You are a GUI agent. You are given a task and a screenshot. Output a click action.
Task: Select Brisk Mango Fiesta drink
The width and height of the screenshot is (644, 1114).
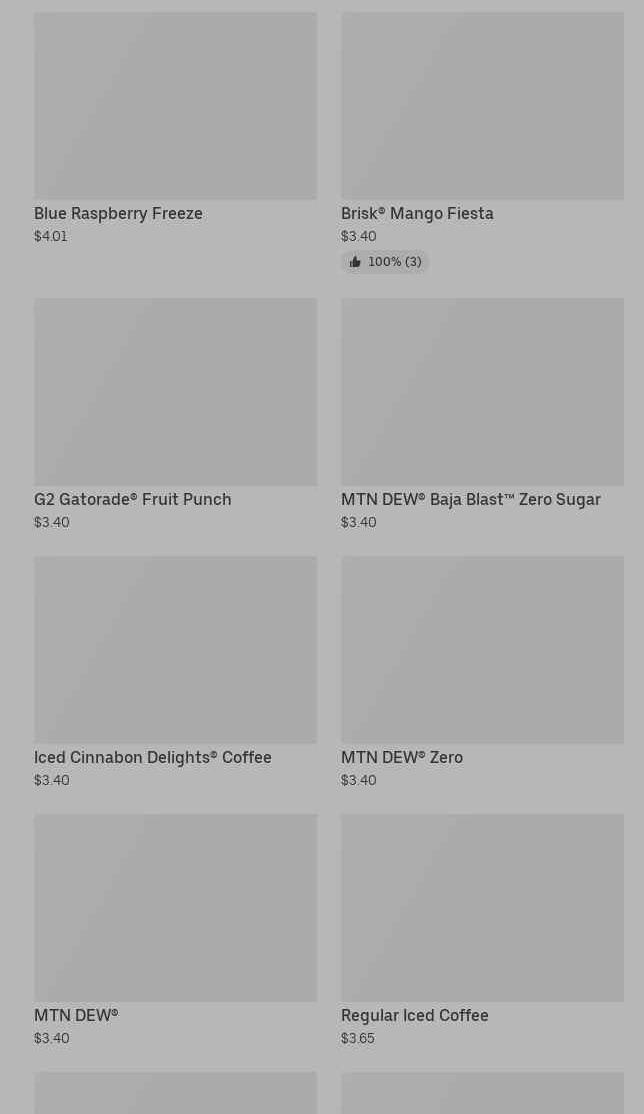coord(482,120)
